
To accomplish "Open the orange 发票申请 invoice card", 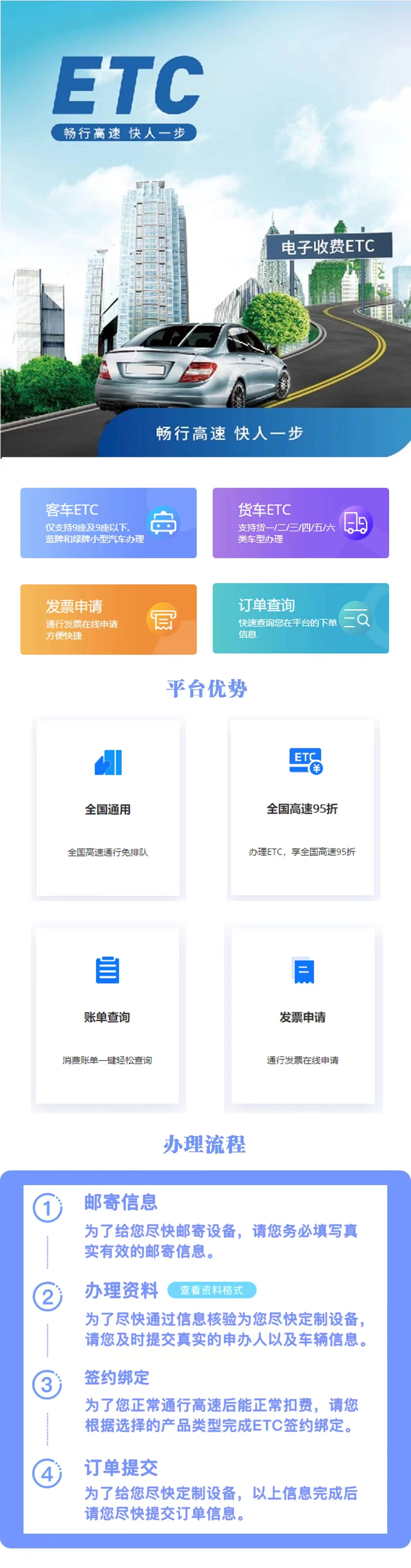I will (x=108, y=619).
